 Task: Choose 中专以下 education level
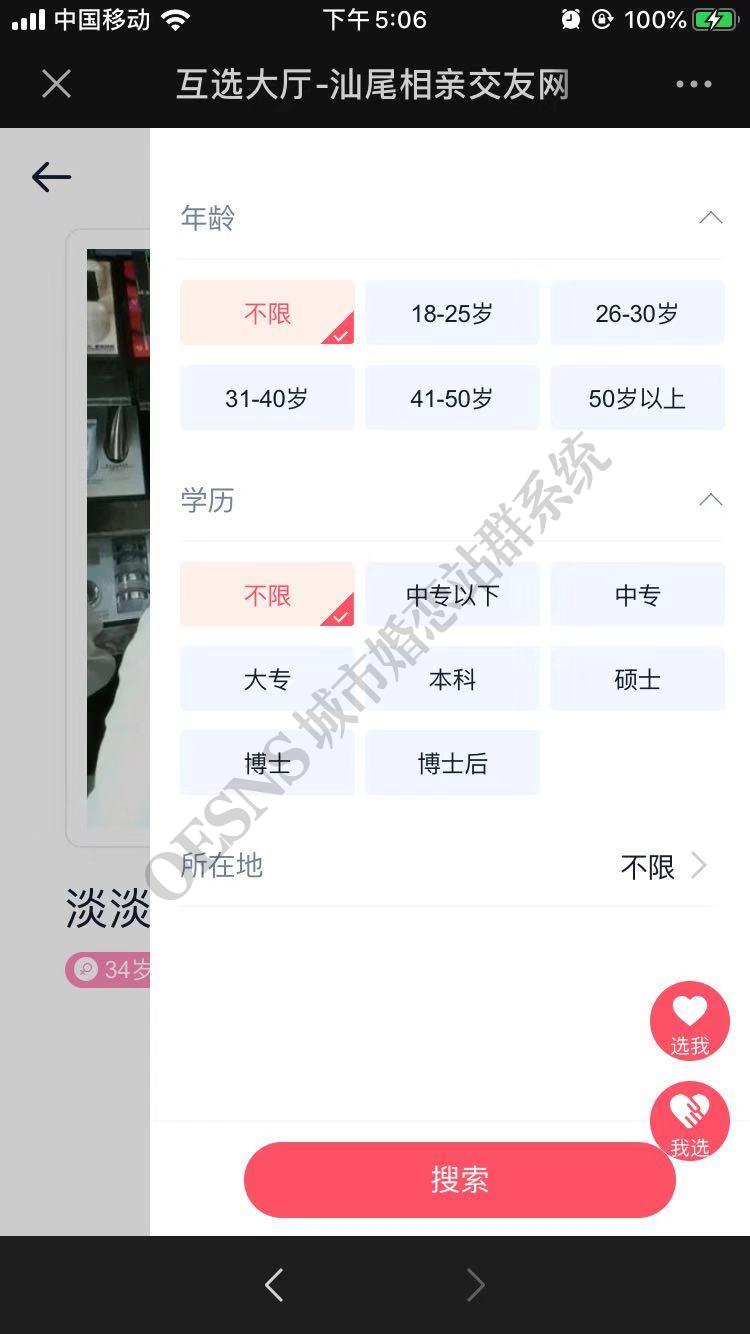[452, 595]
